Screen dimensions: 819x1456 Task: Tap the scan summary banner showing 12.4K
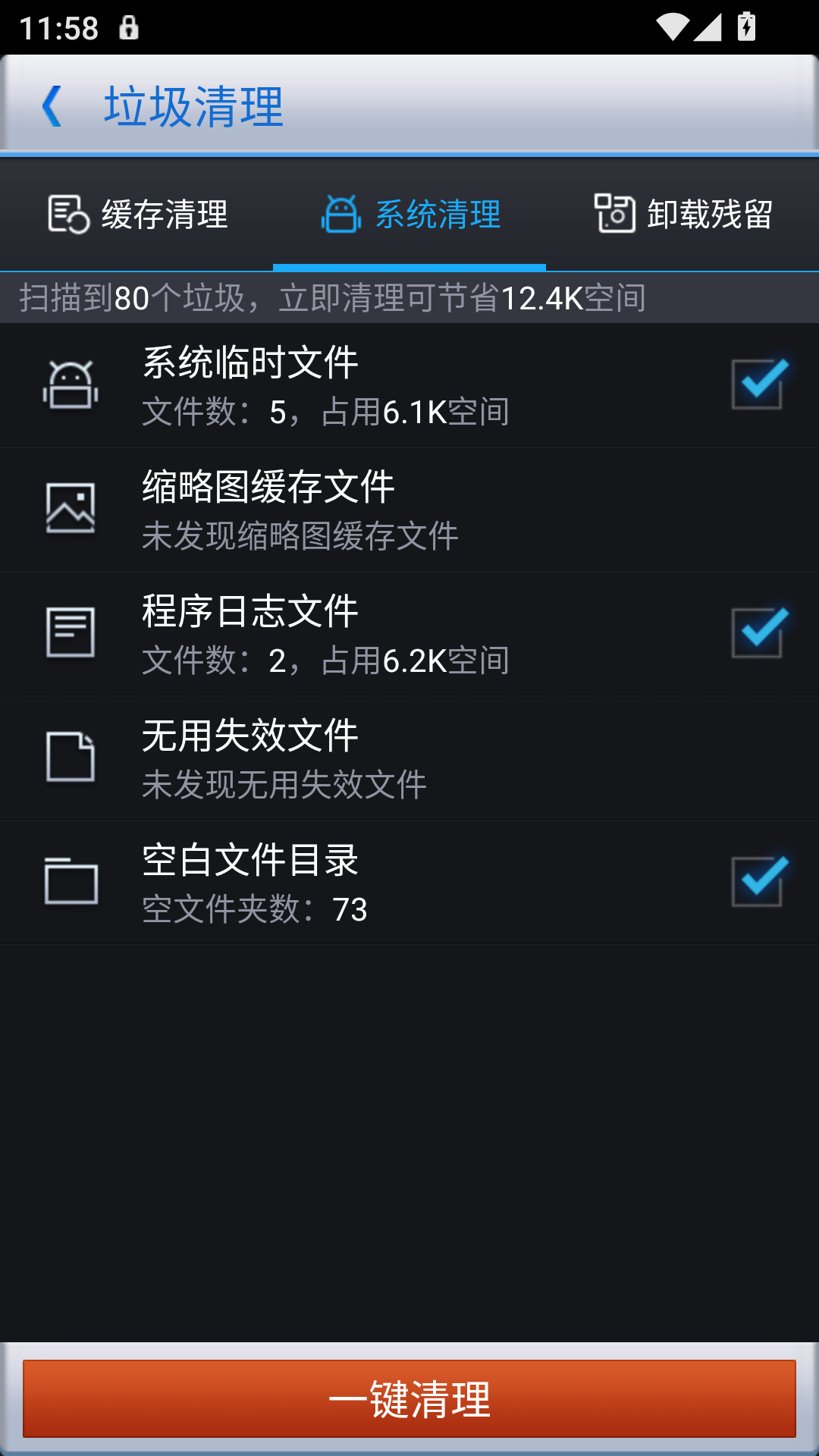(409, 297)
